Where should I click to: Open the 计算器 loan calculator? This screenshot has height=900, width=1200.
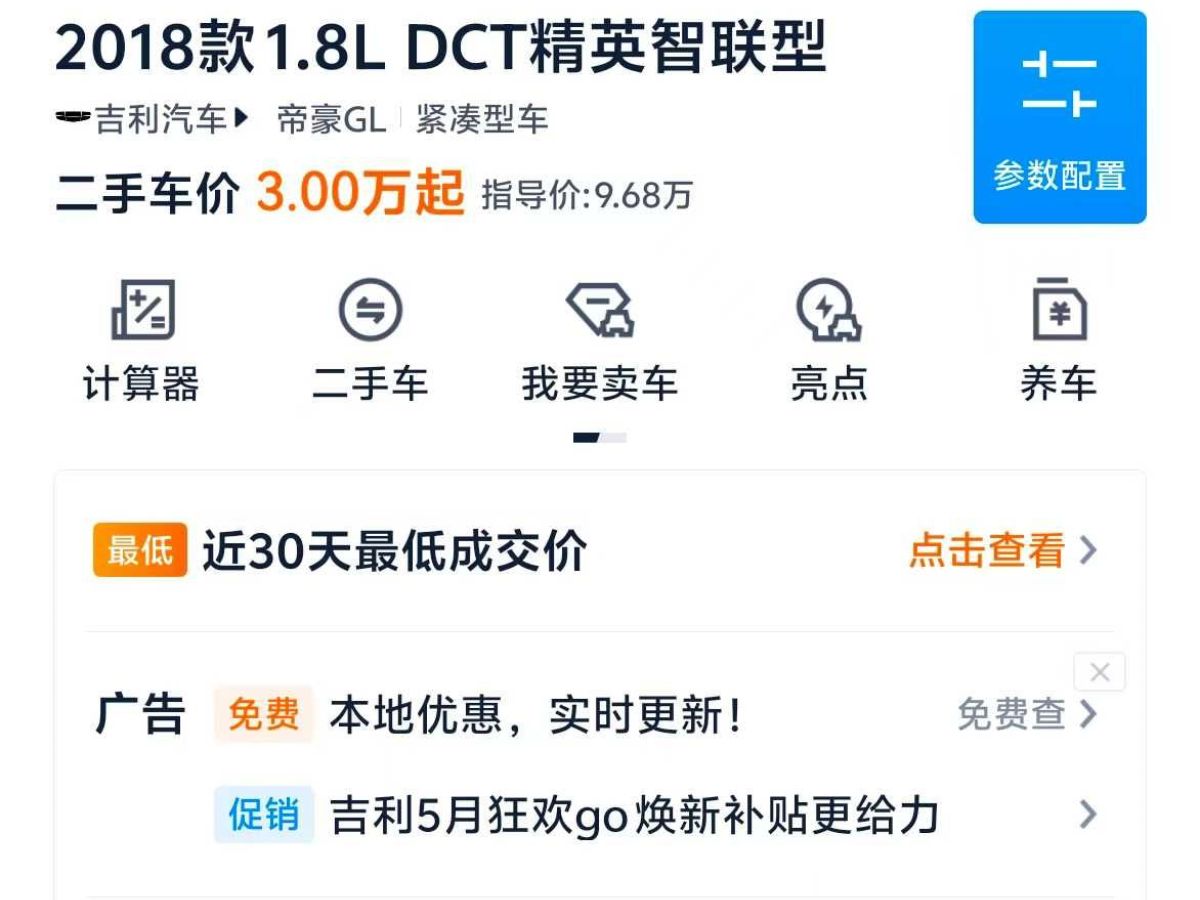(x=141, y=340)
